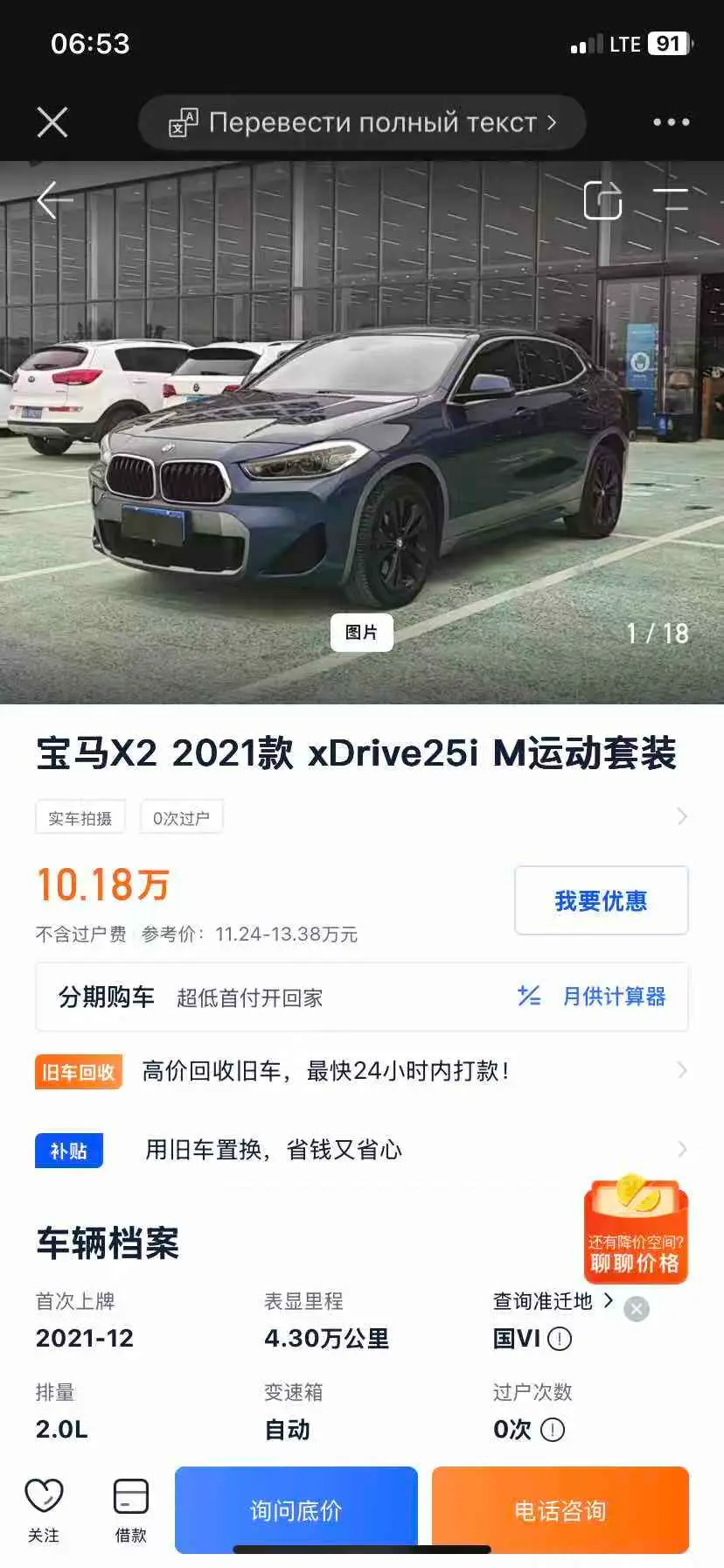Open 查询准迁地 relocation query
Viewport: 724px width, 1568px height.
point(553,1301)
